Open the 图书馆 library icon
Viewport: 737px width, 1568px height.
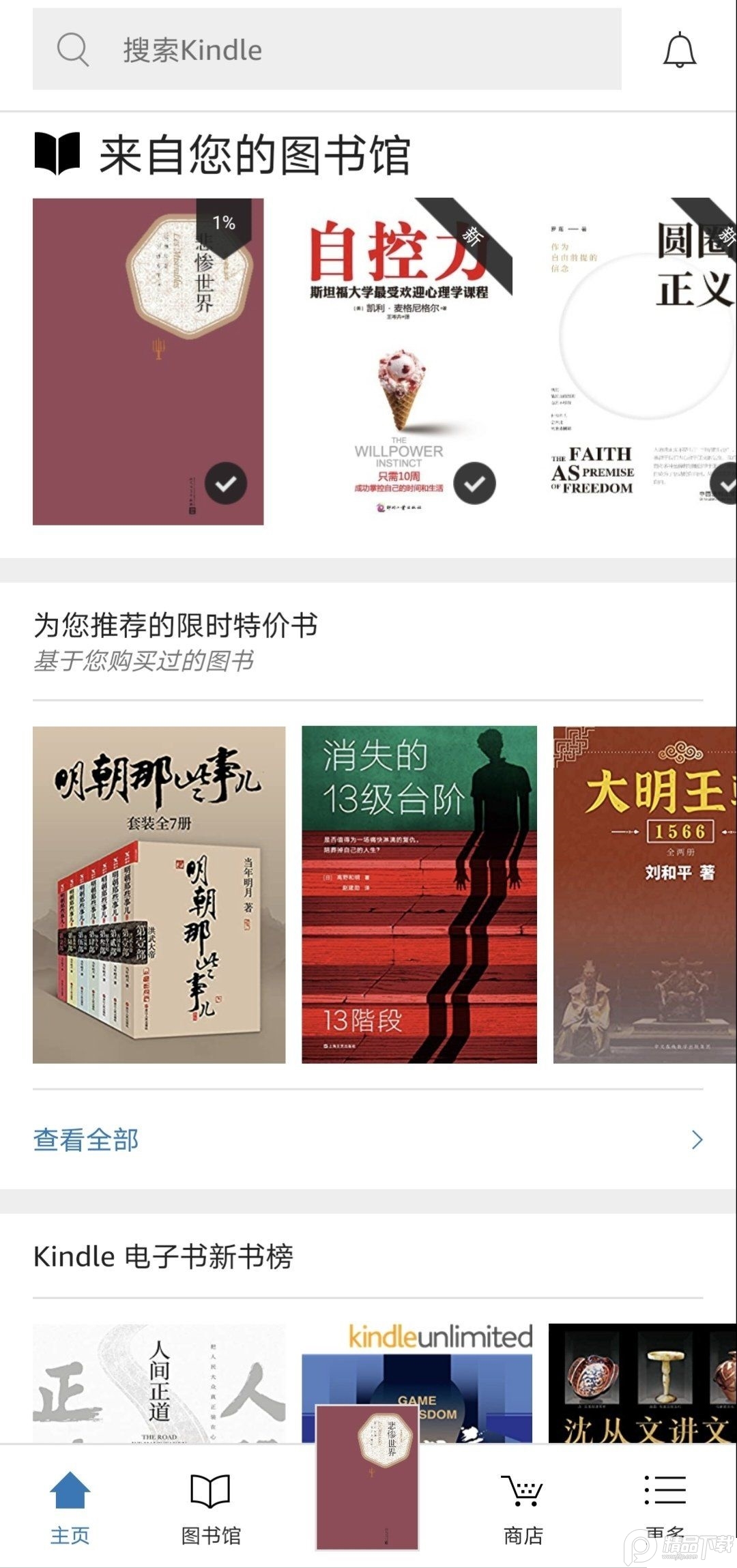click(x=212, y=1492)
